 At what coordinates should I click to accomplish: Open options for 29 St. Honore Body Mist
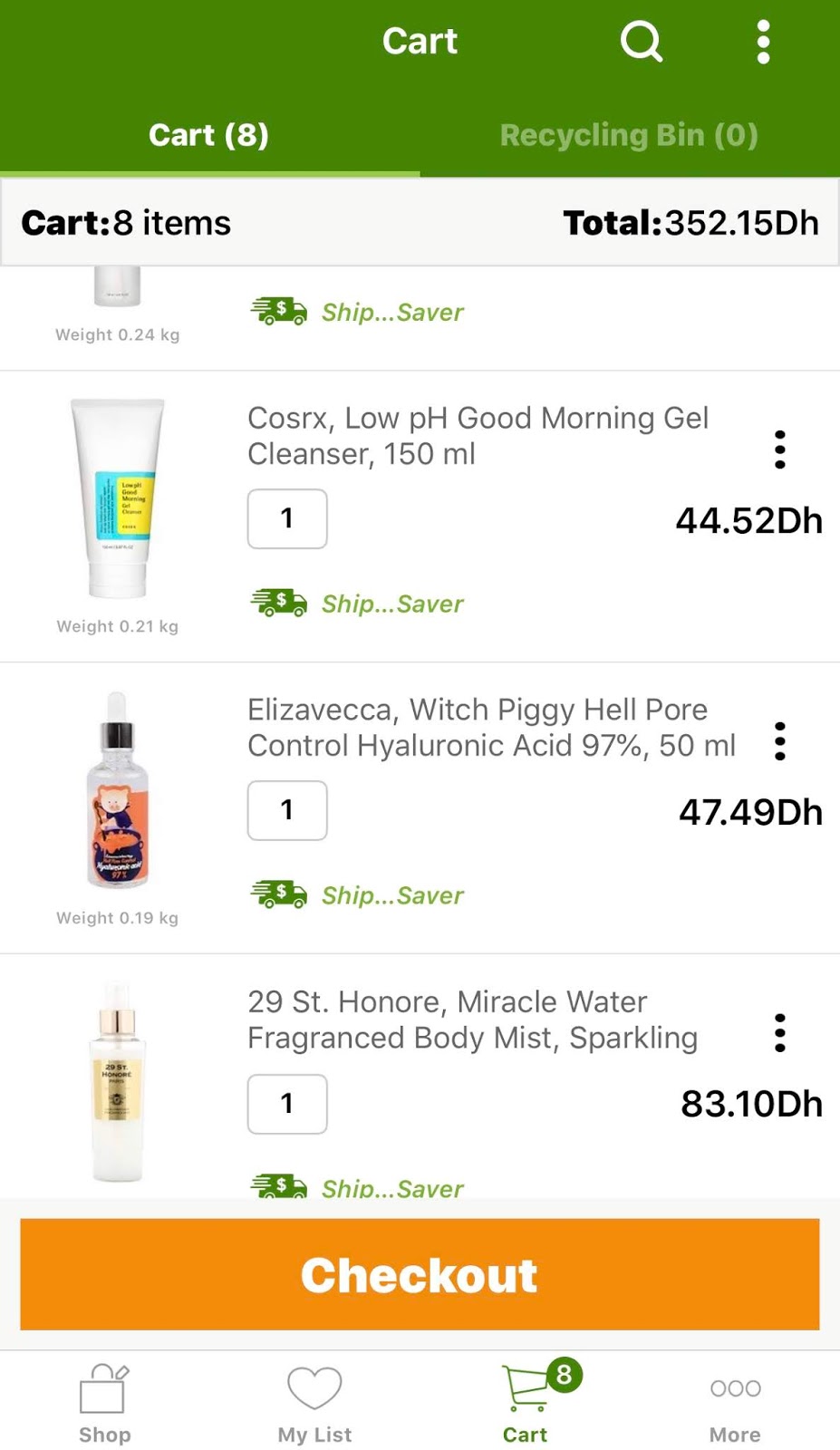click(x=779, y=1033)
